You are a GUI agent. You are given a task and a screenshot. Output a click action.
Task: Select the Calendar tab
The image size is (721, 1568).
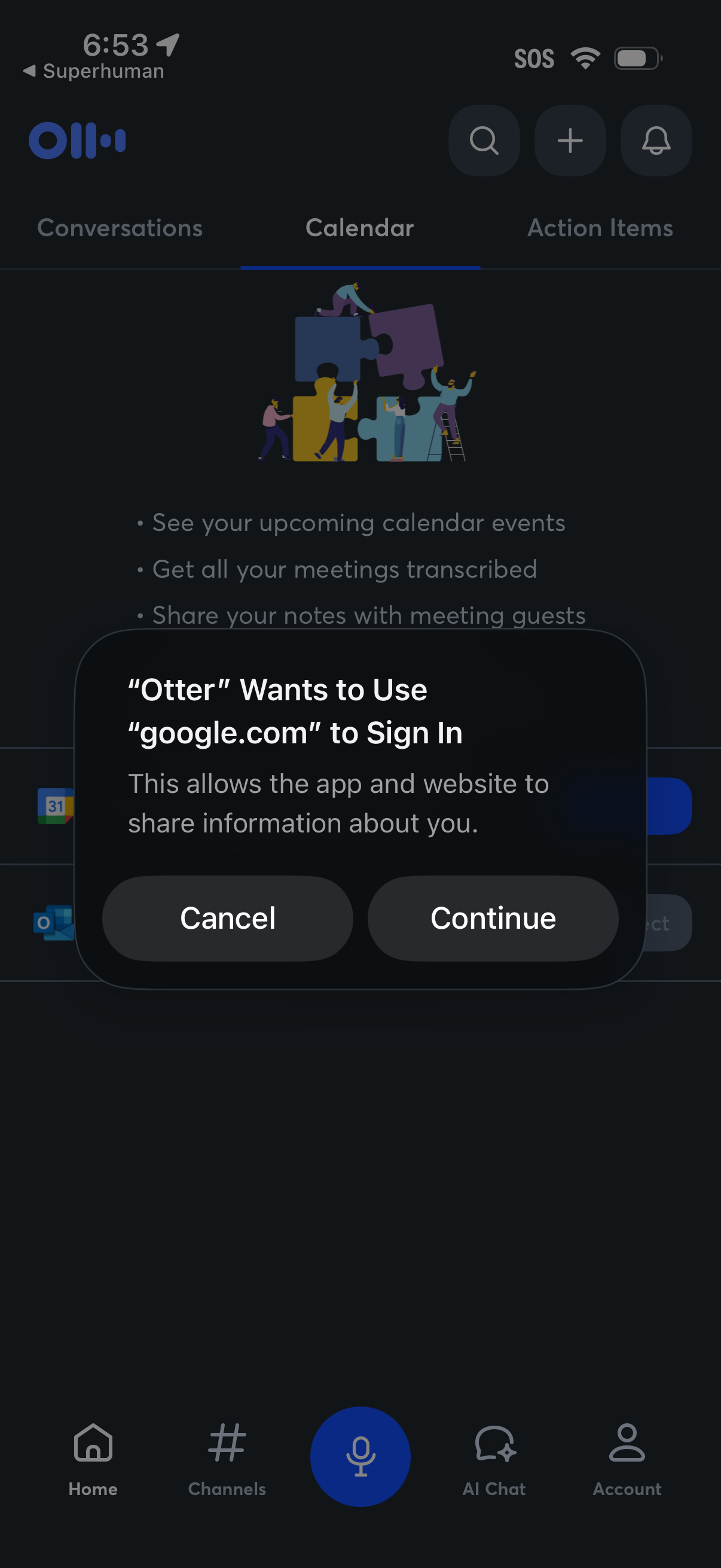359,228
